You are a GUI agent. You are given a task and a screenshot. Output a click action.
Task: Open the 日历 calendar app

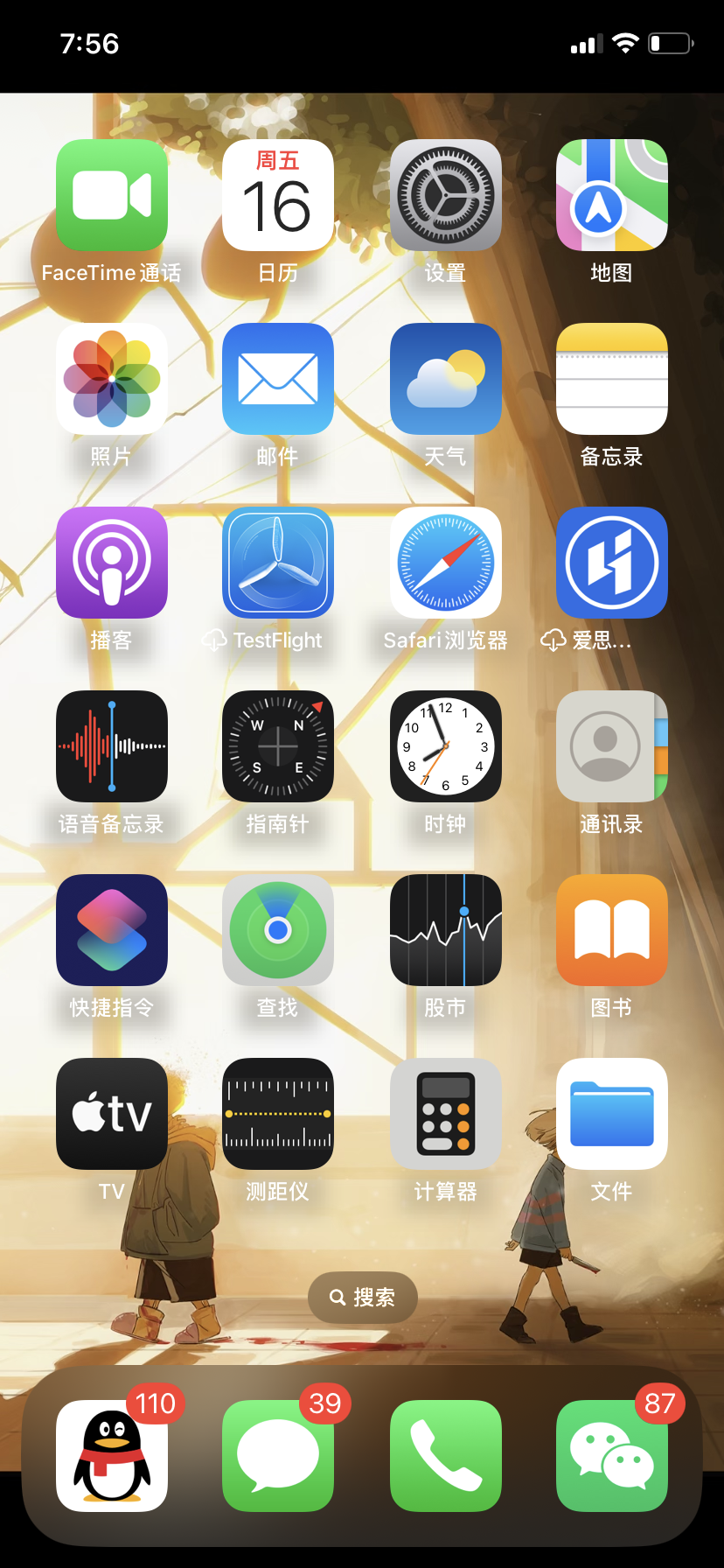tap(278, 195)
